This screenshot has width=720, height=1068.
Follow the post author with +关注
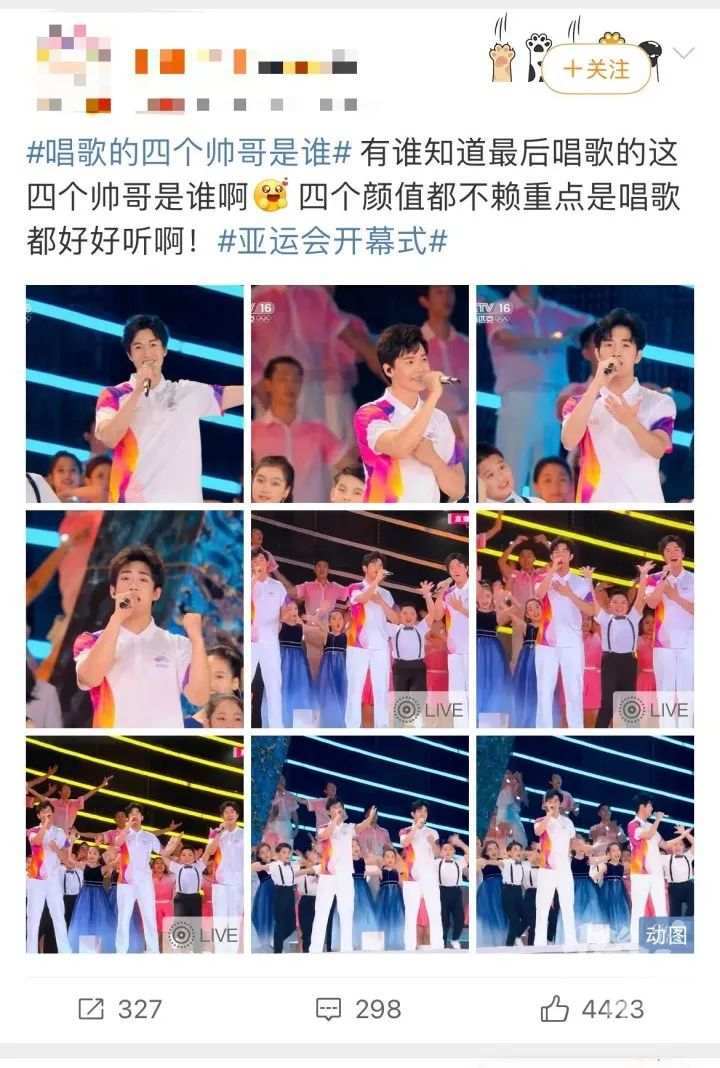[596, 69]
